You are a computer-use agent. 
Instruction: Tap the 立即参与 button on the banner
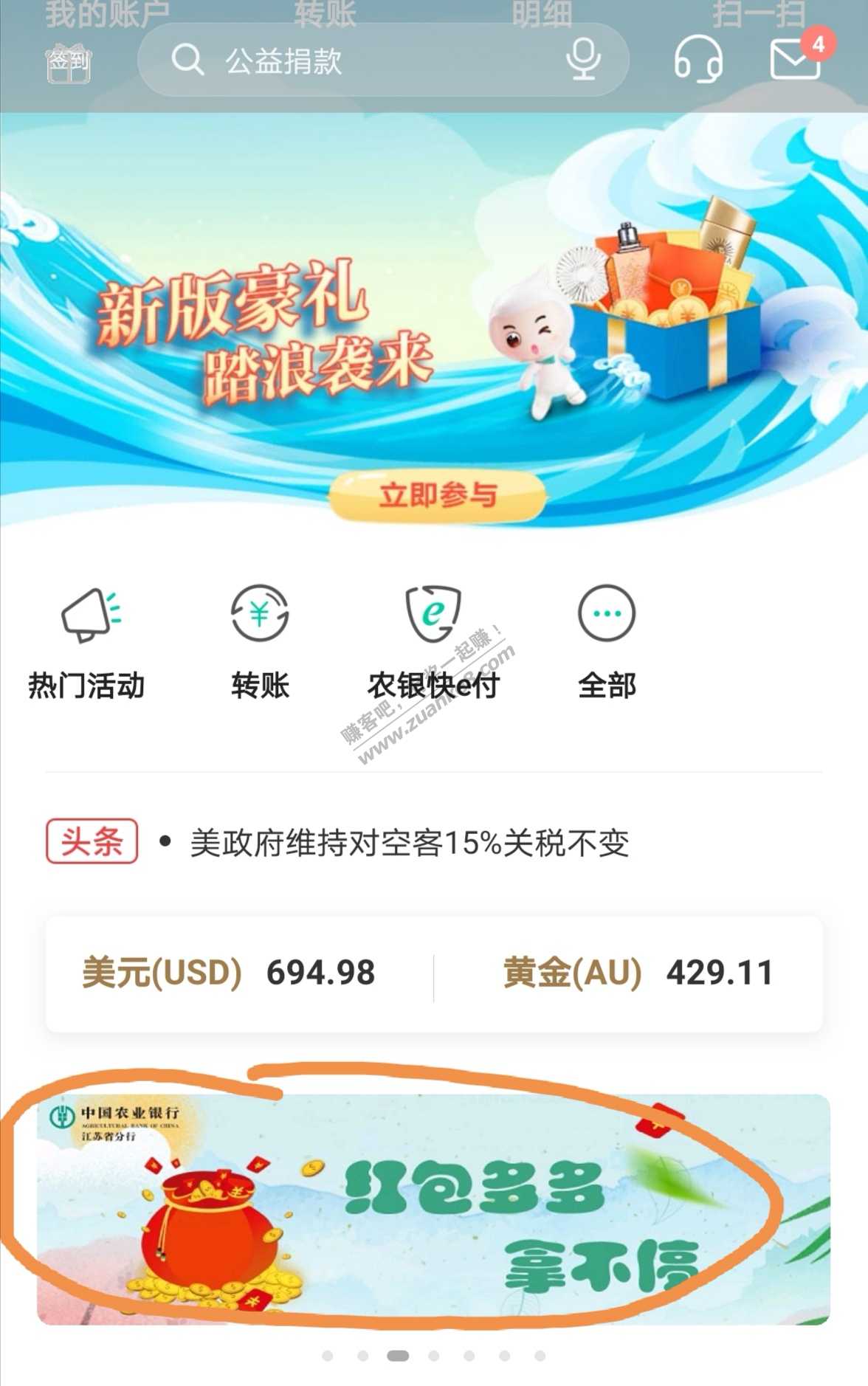point(437,495)
